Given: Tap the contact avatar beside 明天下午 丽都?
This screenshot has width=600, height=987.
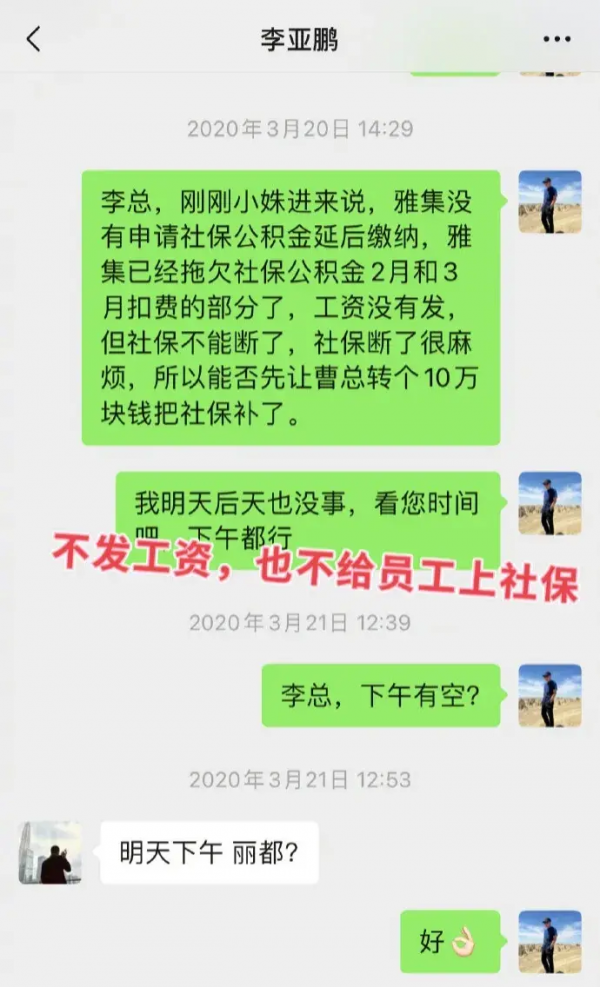Looking at the screenshot, I should pos(50,853).
